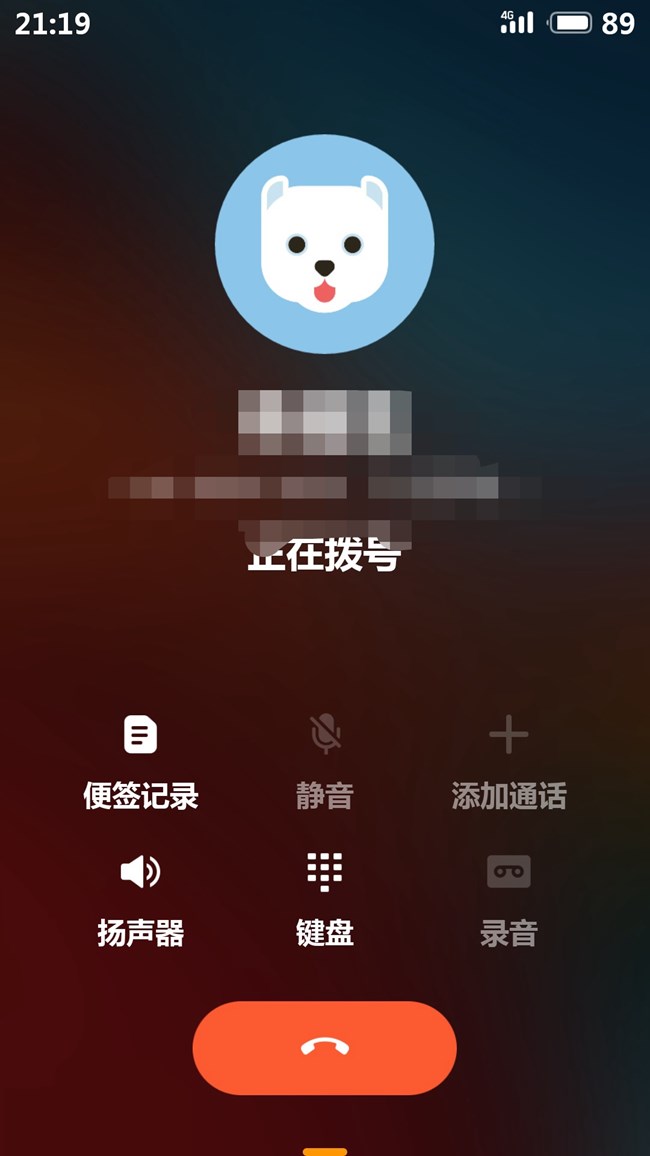This screenshot has height=1156, width=650.
Task: Open 便签记录 note taking
Action: tap(141, 760)
